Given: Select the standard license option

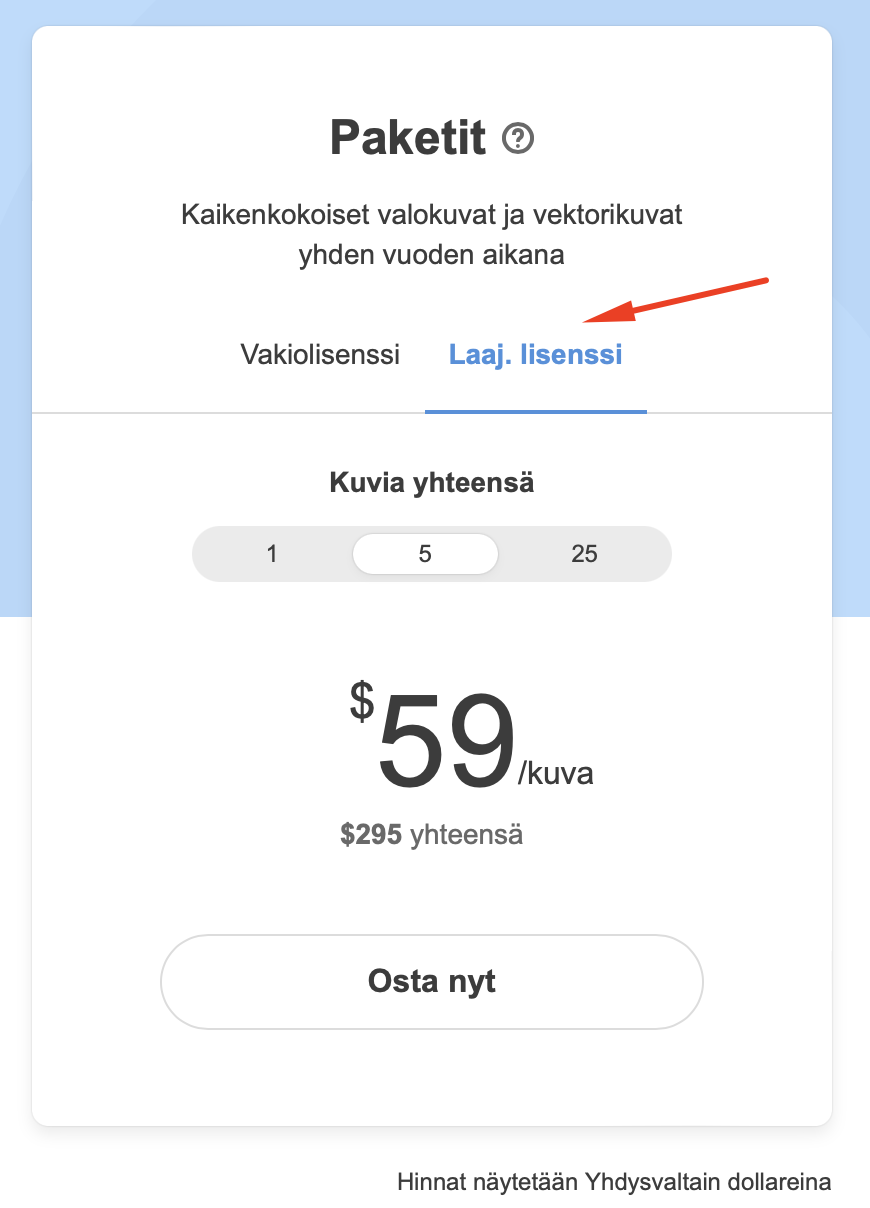Looking at the screenshot, I should pos(320,354).
